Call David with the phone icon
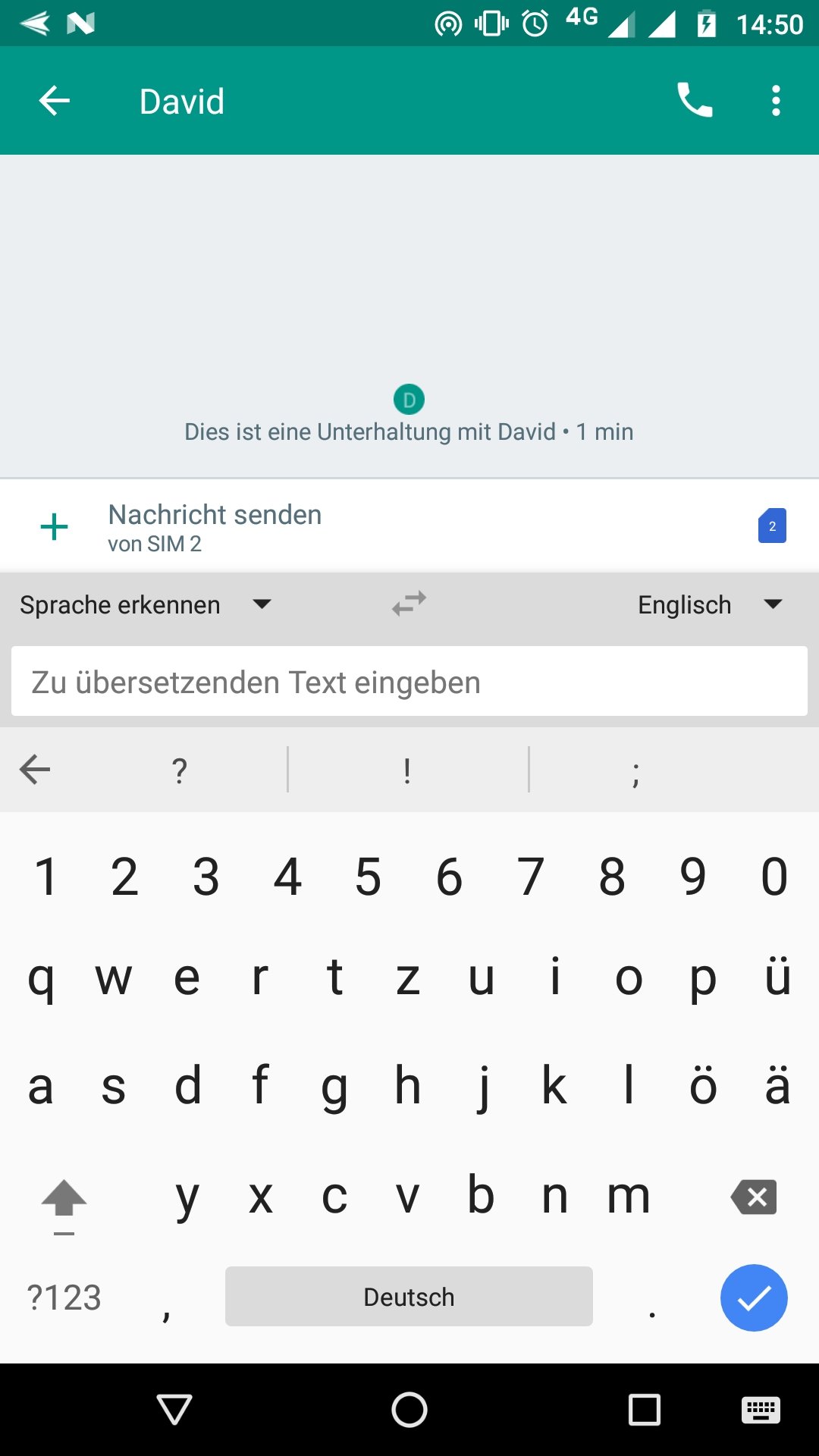This screenshot has width=819, height=1456. 695,100
